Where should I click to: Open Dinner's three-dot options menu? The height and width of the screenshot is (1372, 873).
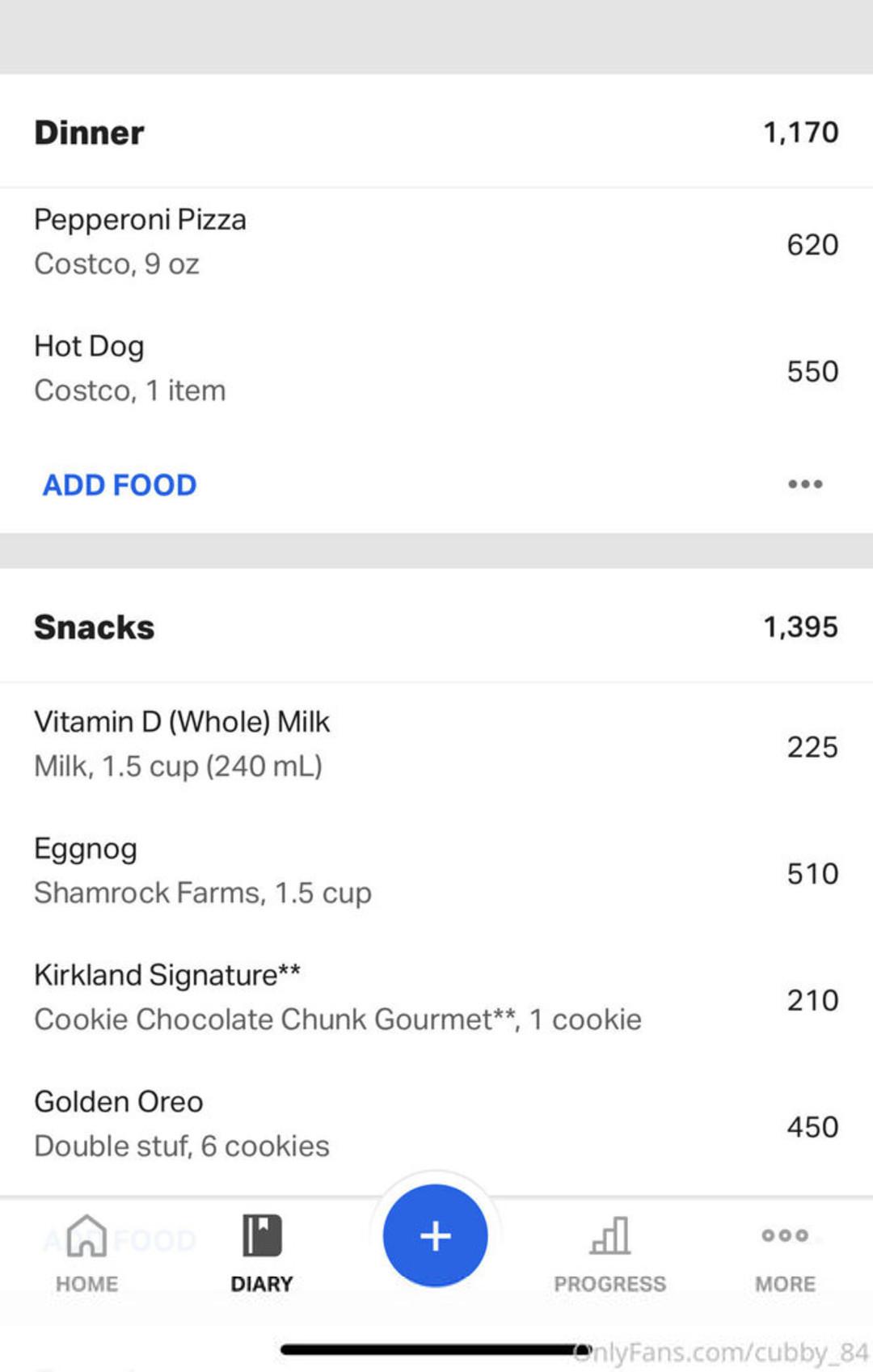point(805,484)
